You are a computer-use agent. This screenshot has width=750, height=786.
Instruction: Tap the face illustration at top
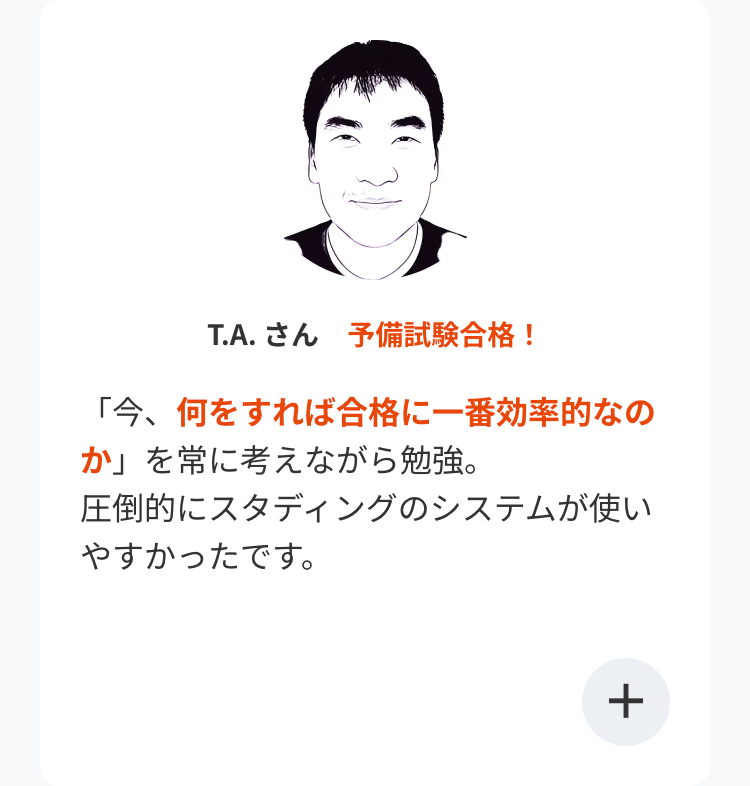tap(375, 150)
